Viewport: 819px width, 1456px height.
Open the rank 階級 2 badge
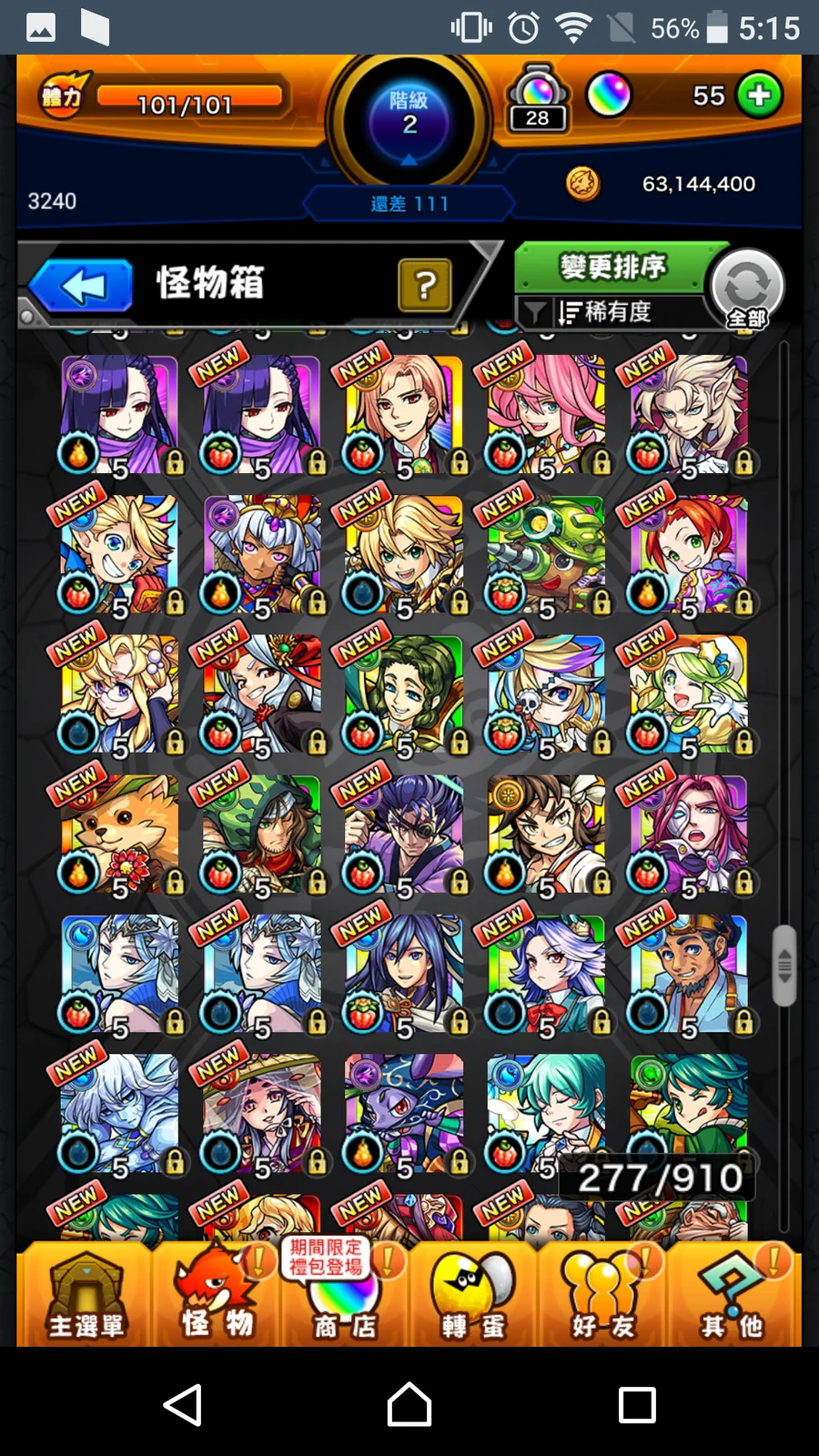click(x=409, y=114)
